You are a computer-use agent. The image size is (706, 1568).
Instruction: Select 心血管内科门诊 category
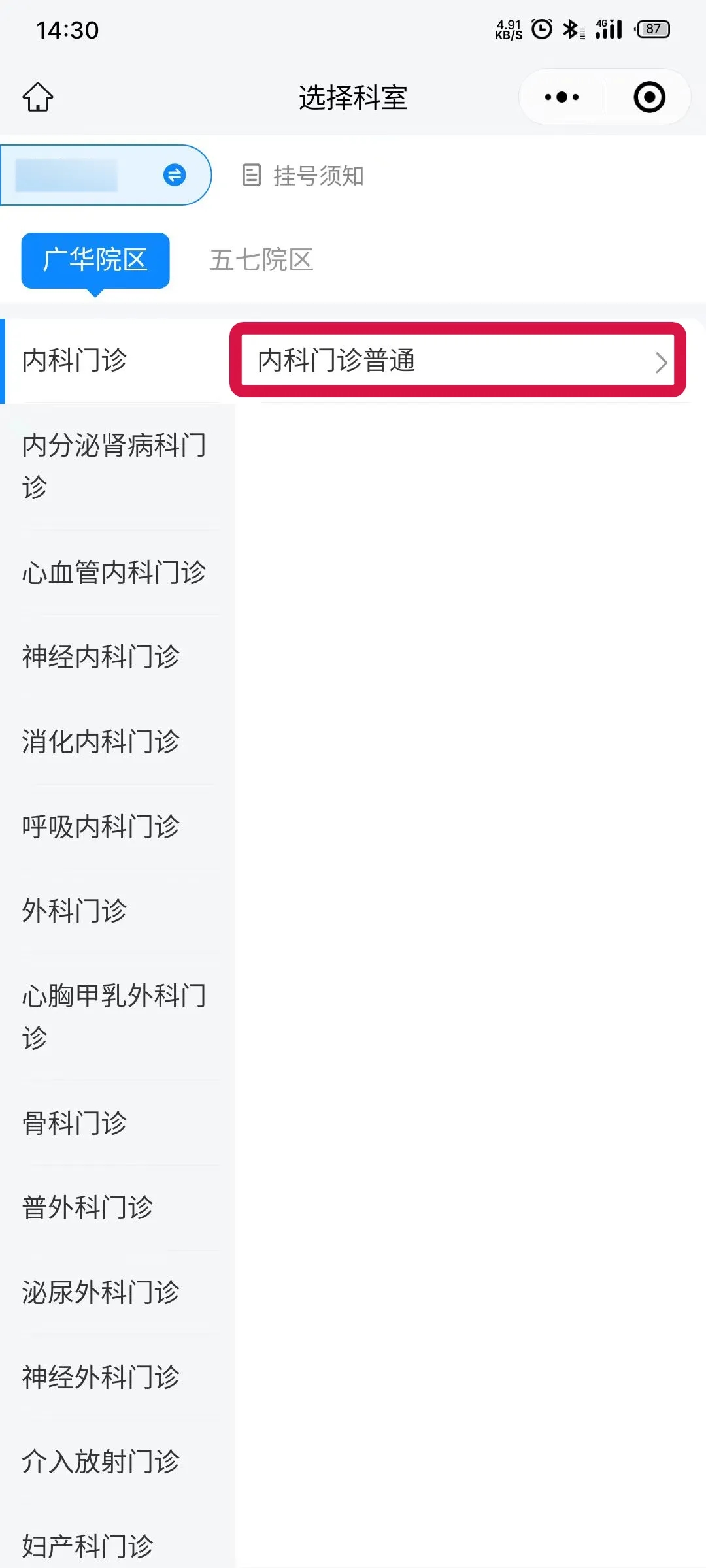click(x=114, y=572)
